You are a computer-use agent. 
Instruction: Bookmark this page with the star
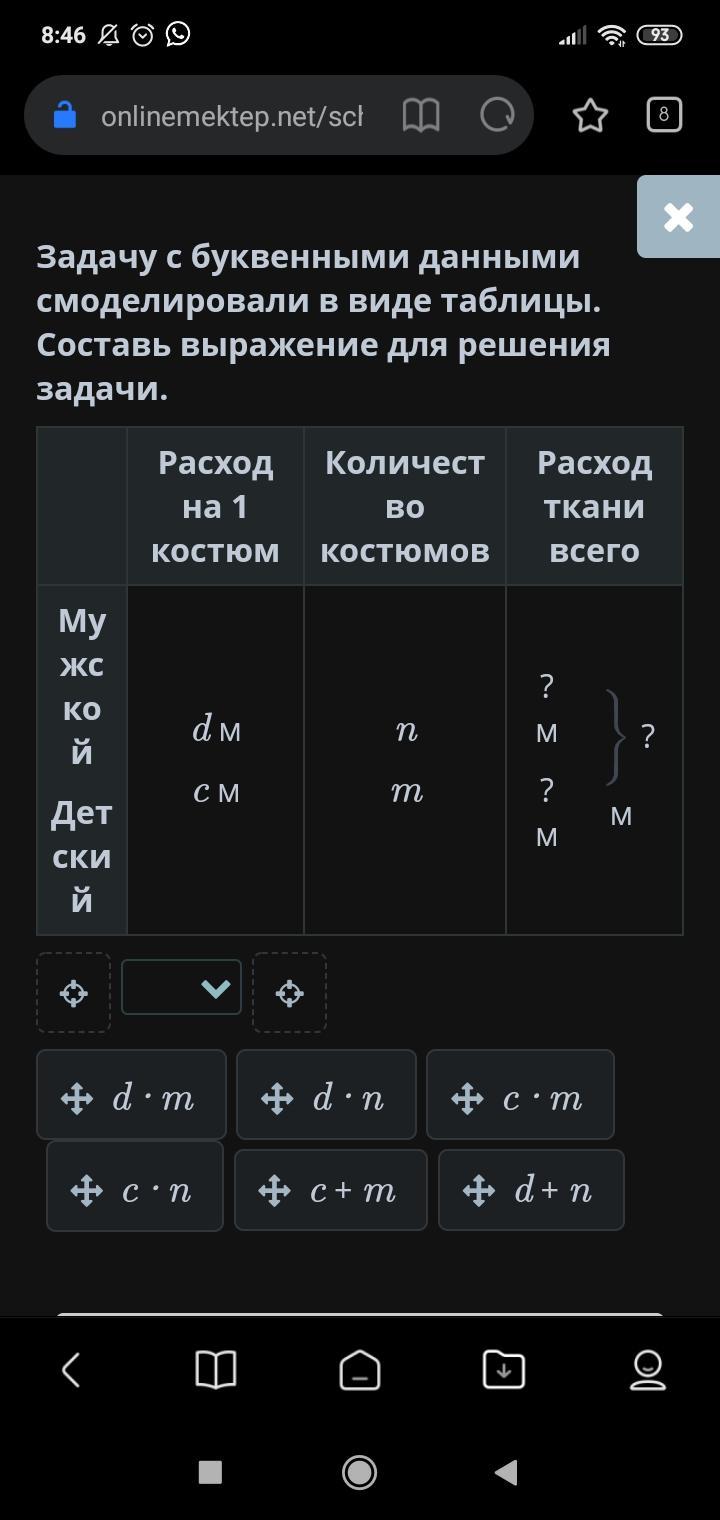(x=590, y=116)
